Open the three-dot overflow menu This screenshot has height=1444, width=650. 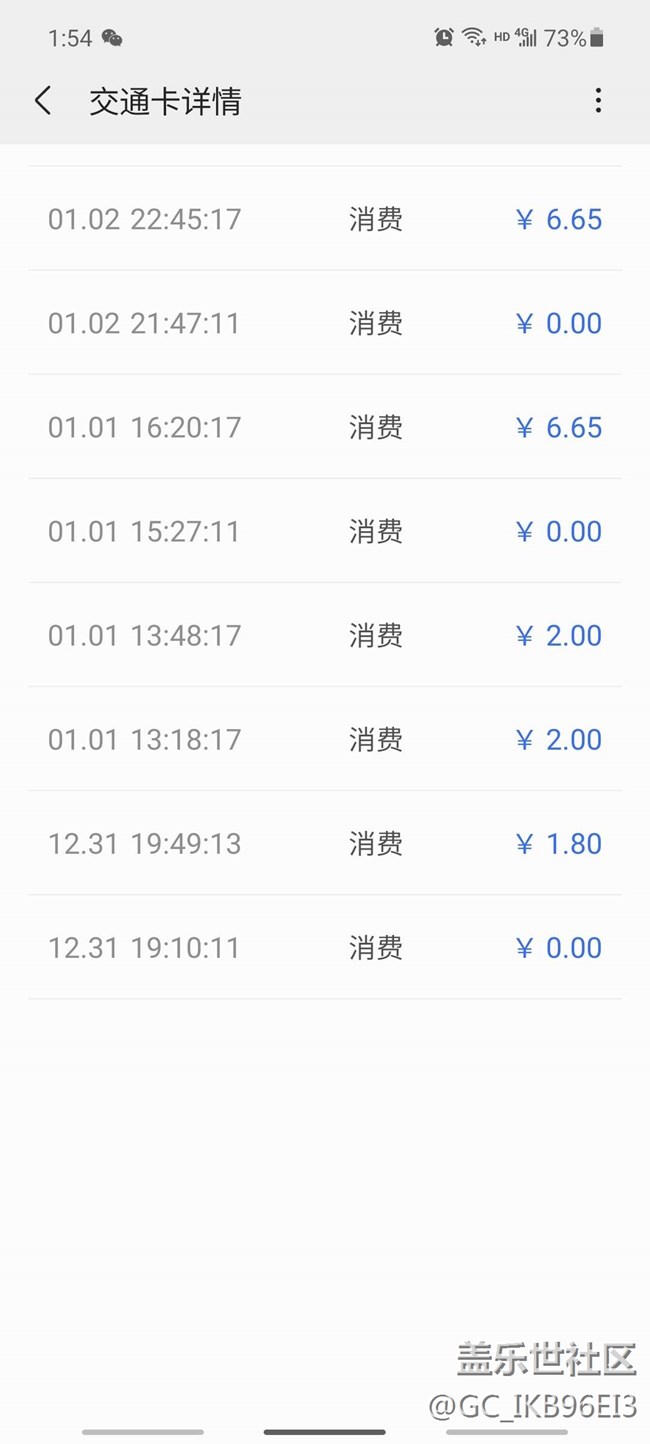598,100
